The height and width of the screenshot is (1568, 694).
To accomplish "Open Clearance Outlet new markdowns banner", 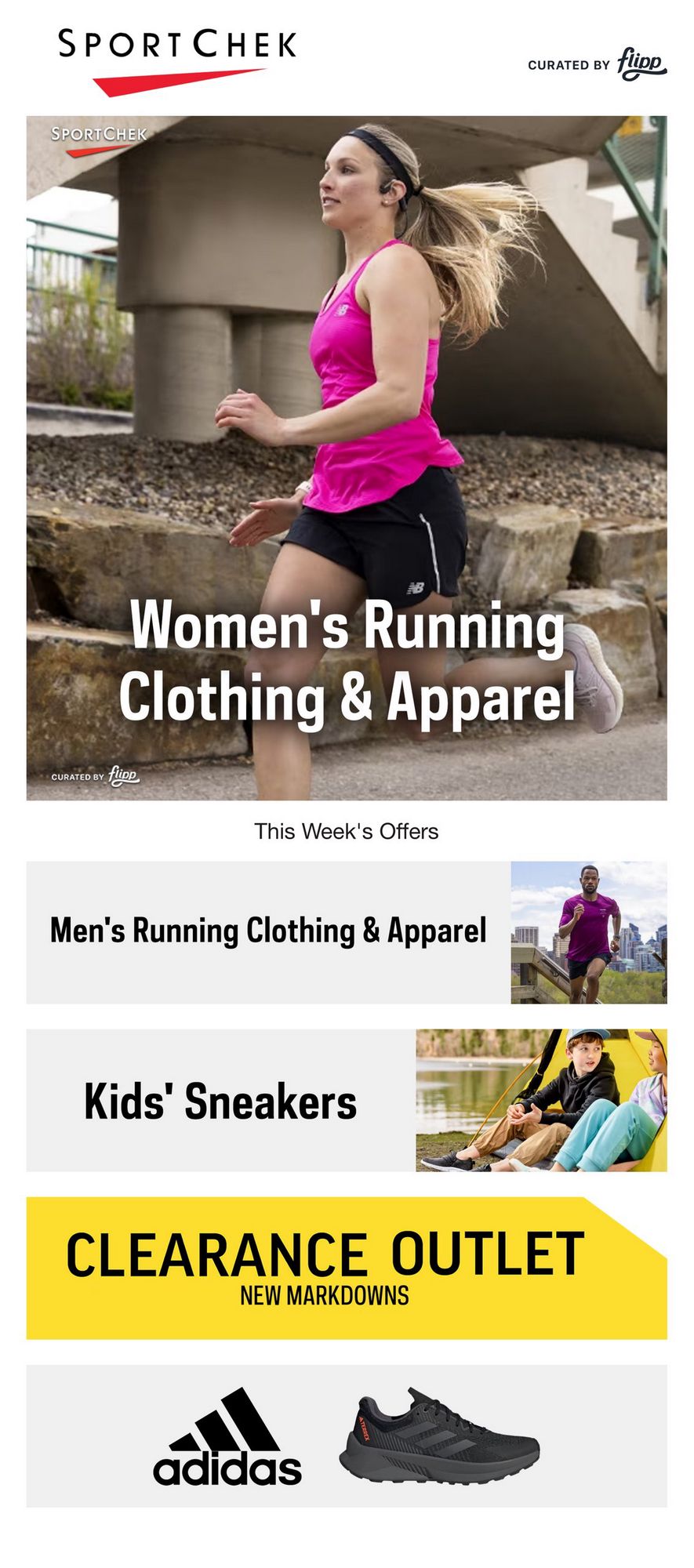I will tap(347, 1268).
